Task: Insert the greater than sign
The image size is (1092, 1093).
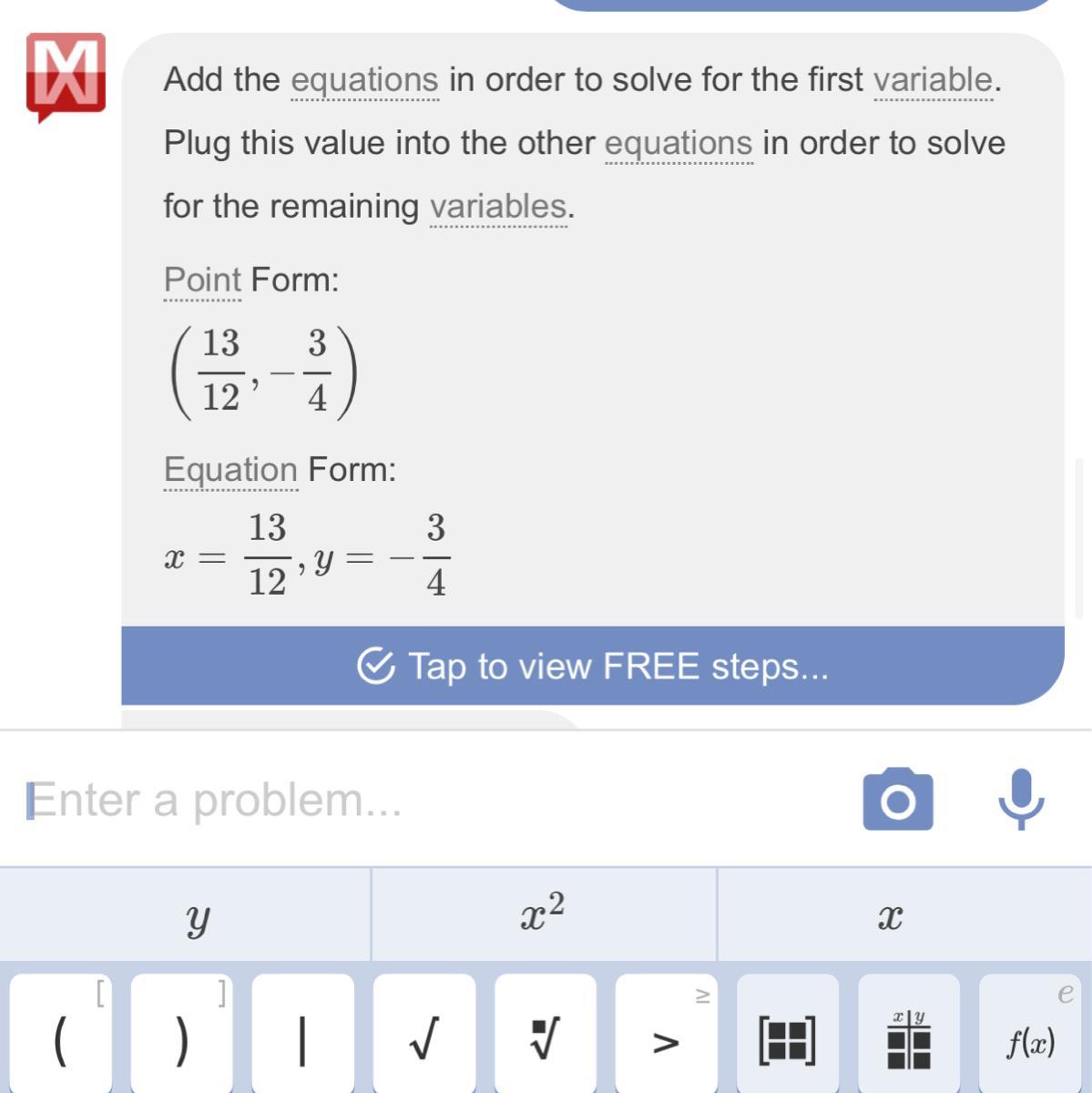Action: pos(666,1038)
